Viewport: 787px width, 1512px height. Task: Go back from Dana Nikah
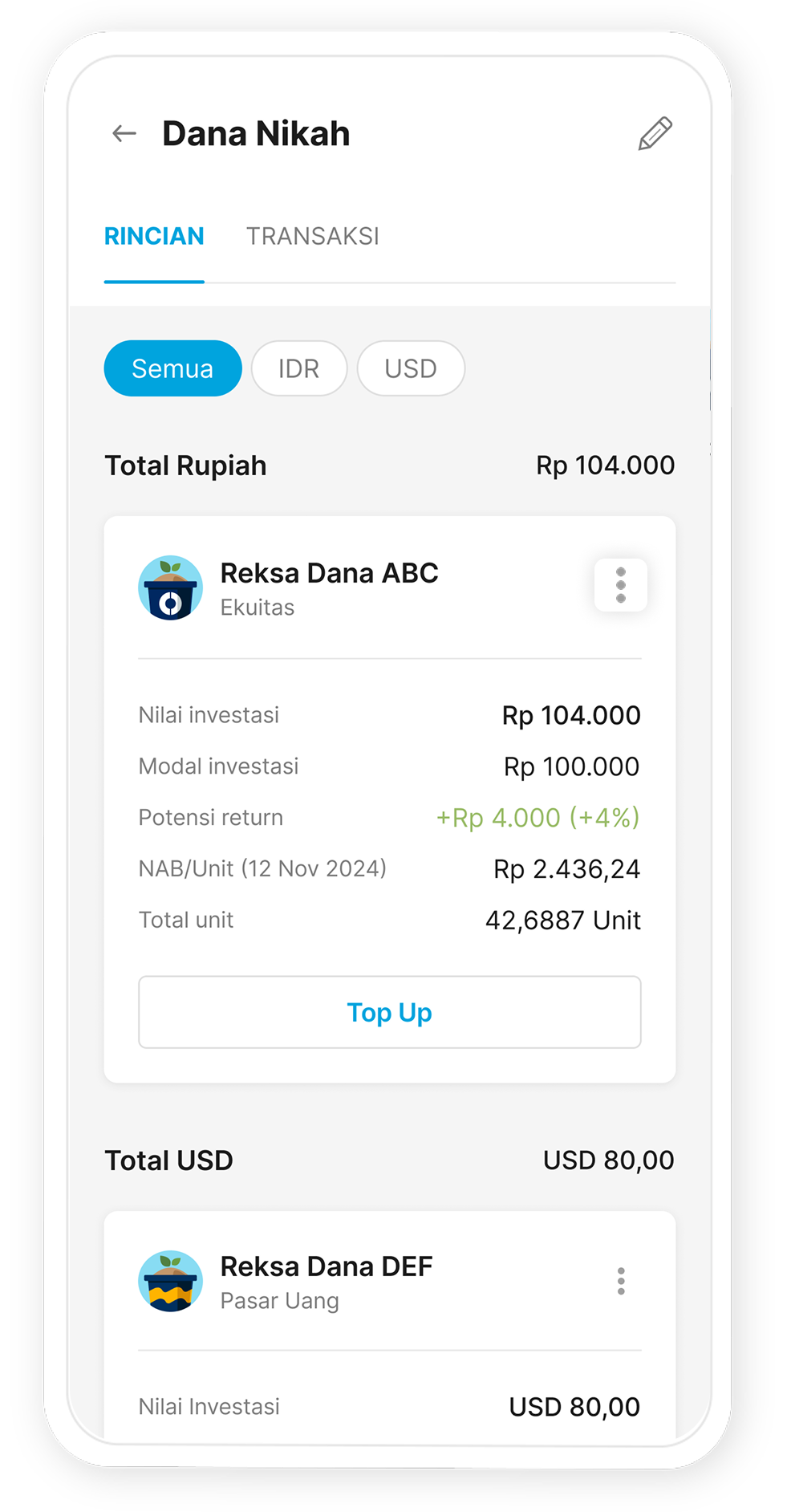[124, 133]
